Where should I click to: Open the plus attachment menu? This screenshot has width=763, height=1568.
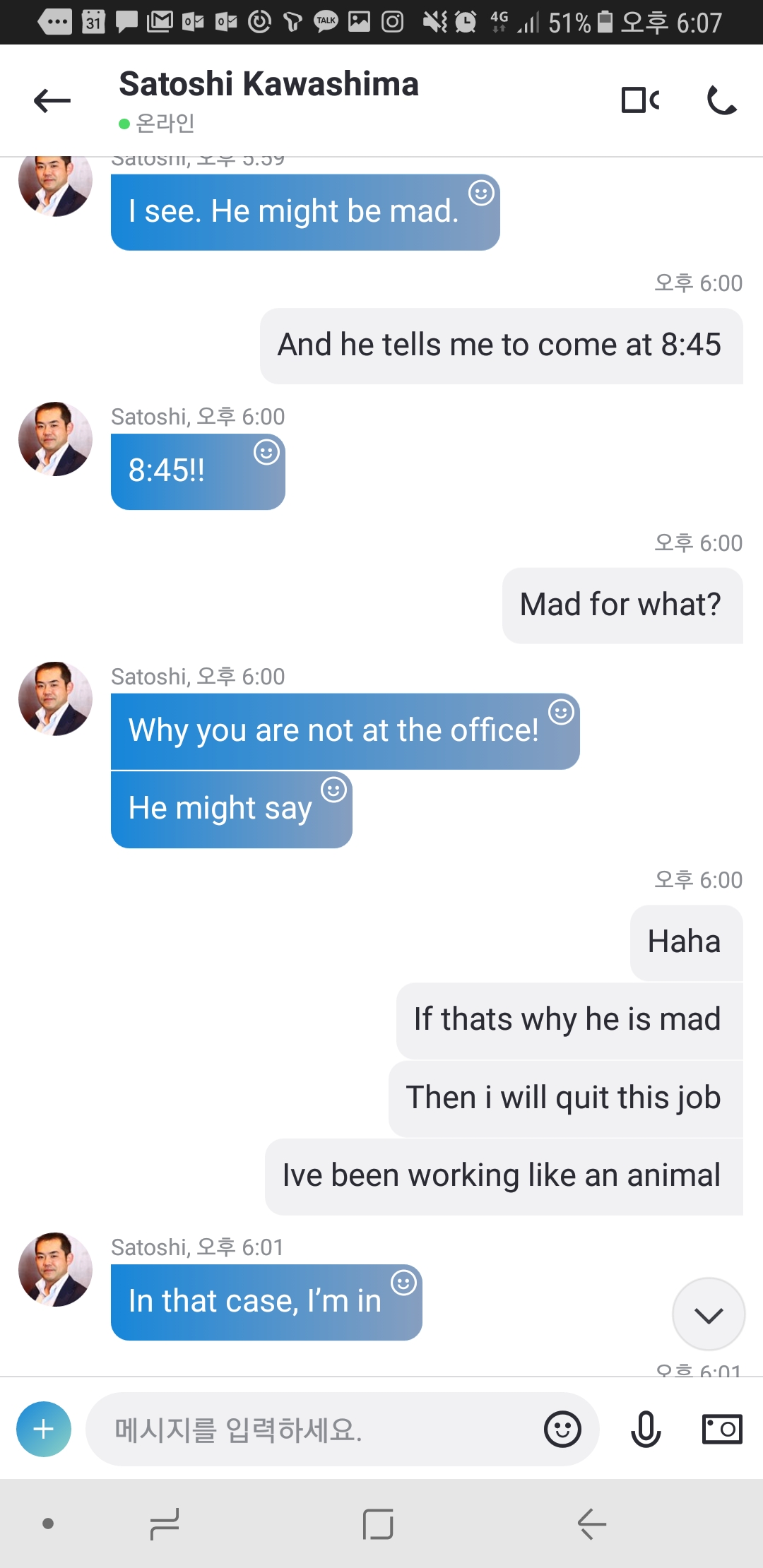(x=44, y=1429)
